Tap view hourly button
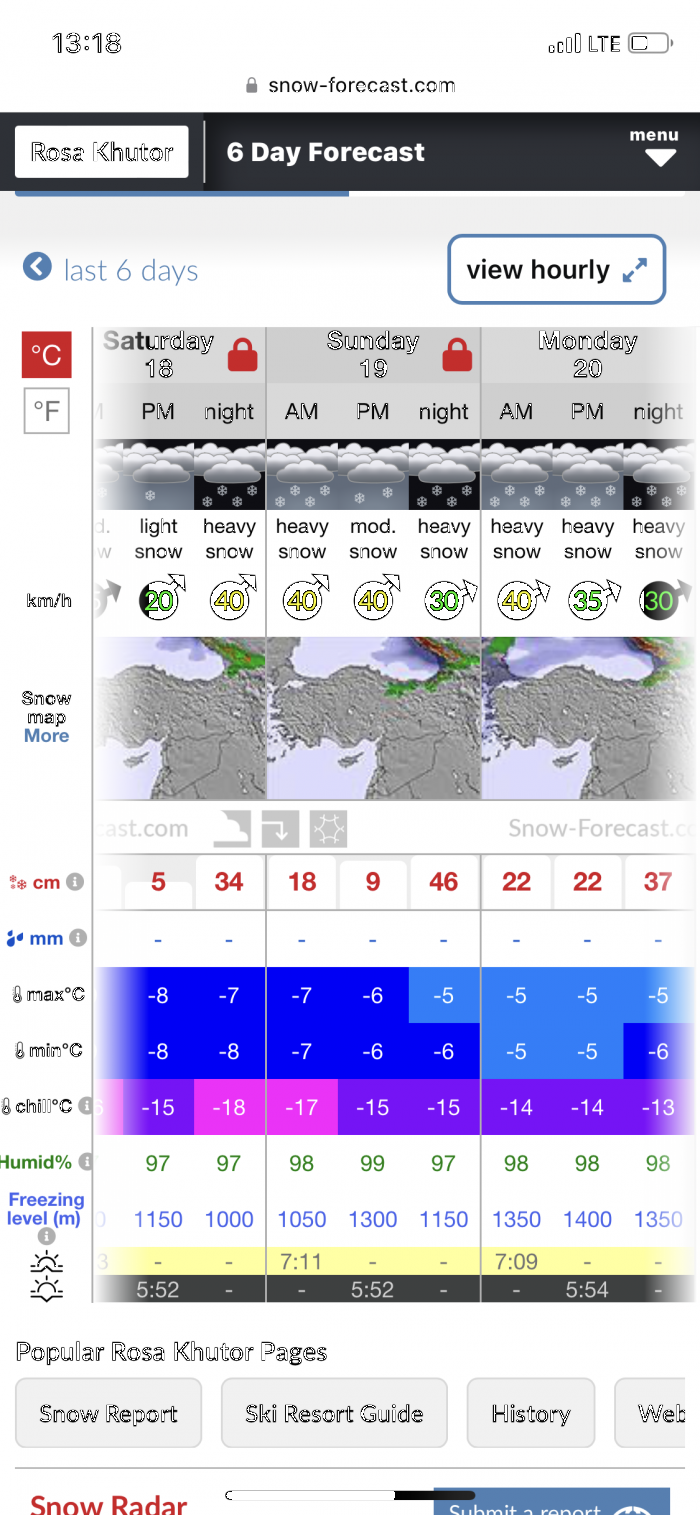Image resolution: width=700 pixels, height=1515 pixels. 556,269
